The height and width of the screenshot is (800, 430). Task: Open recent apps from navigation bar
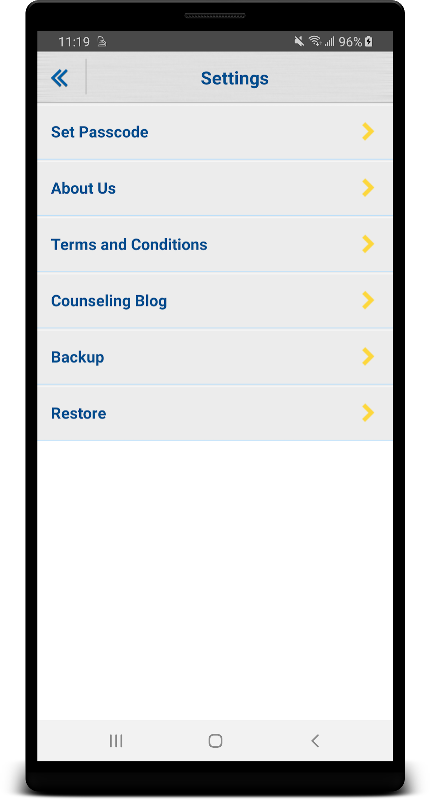point(116,741)
